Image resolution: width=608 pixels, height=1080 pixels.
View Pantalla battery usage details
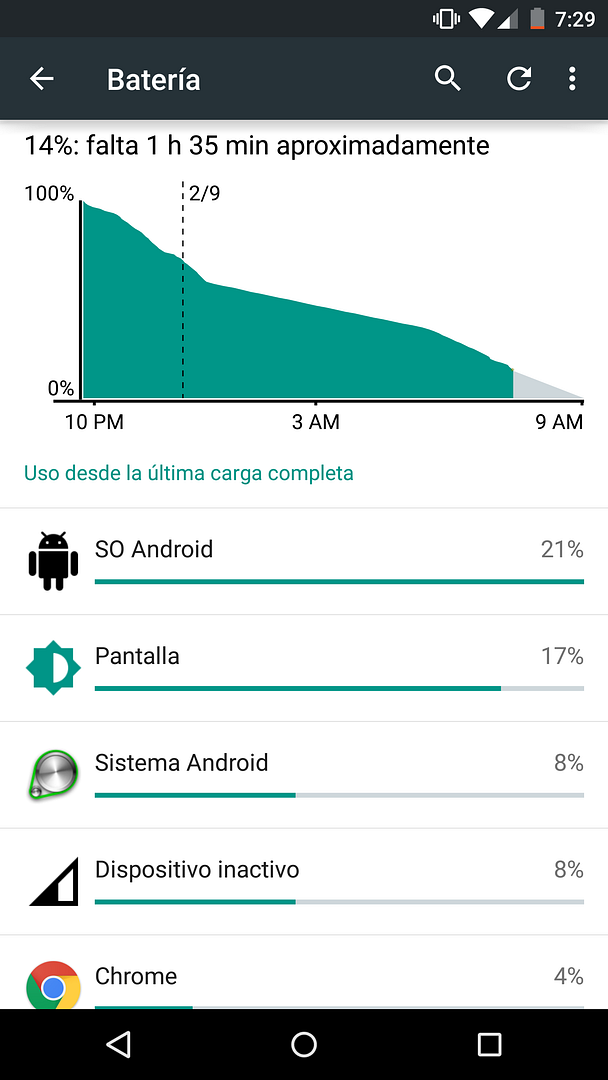304,668
